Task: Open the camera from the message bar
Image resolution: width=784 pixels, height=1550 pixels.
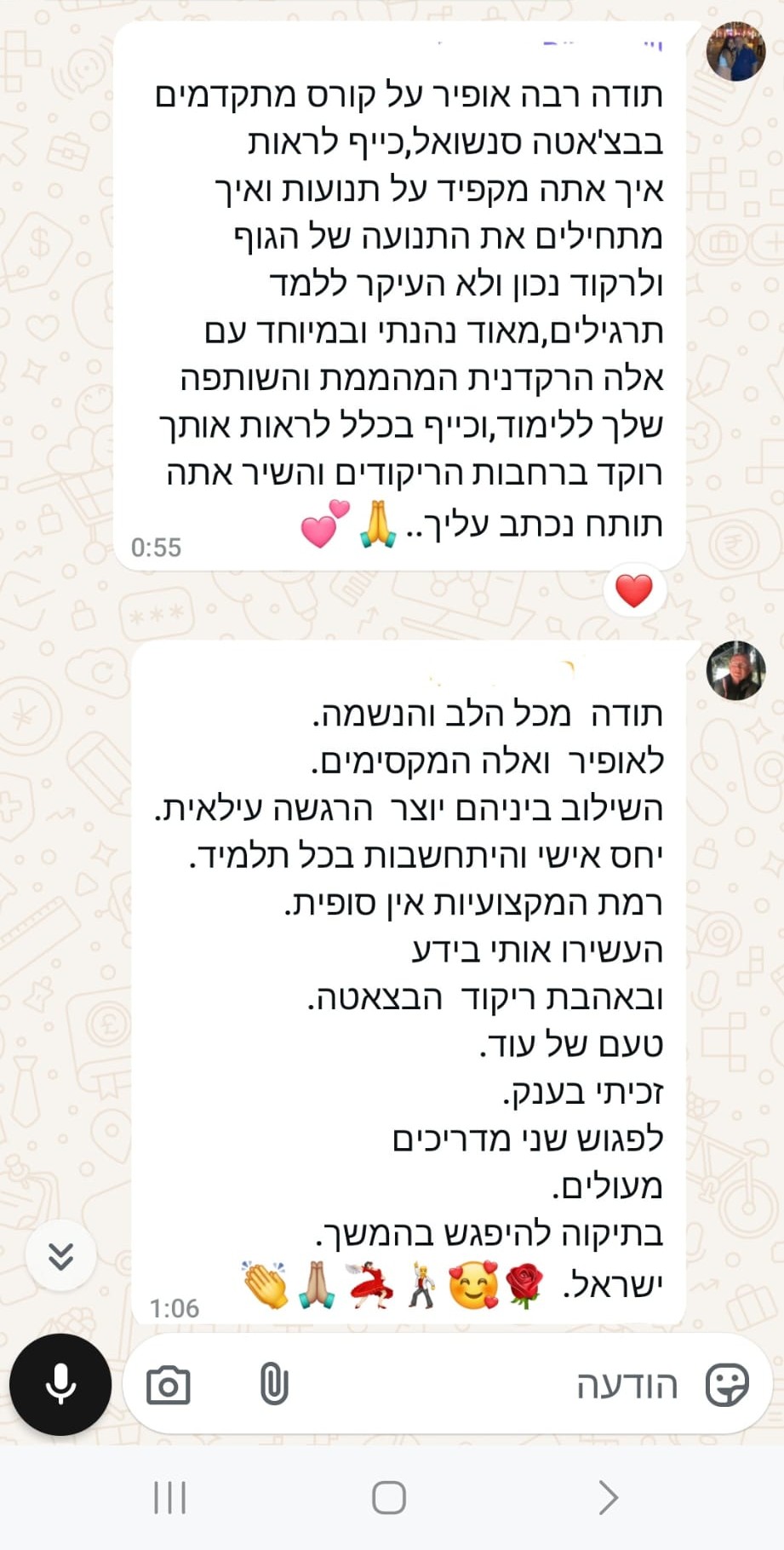Action: (169, 1385)
